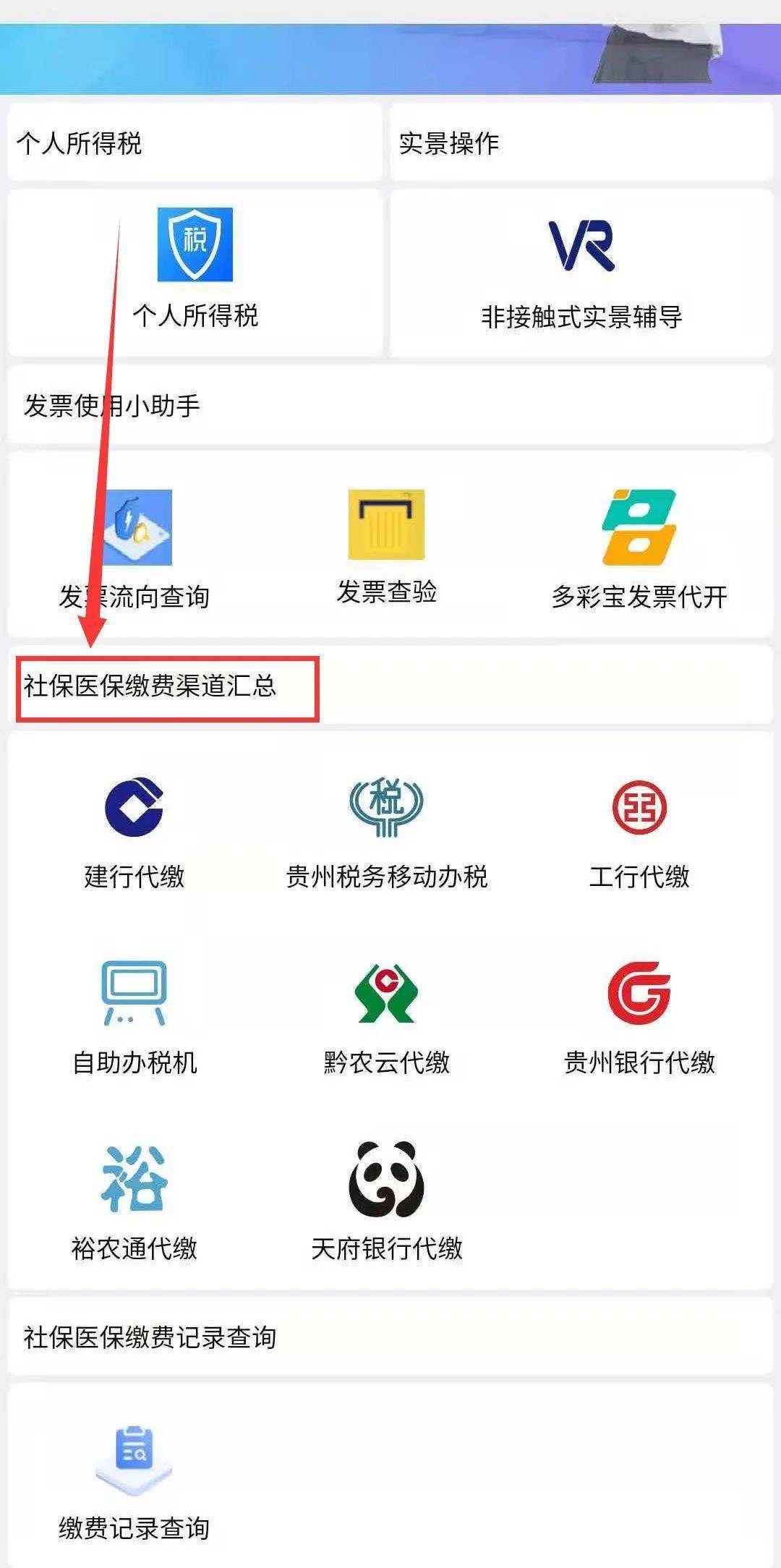The width and height of the screenshot is (781, 1568).
Task: Open 非接触式实景辅导 VR guide
Action: pyautogui.click(x=581, y=271)
